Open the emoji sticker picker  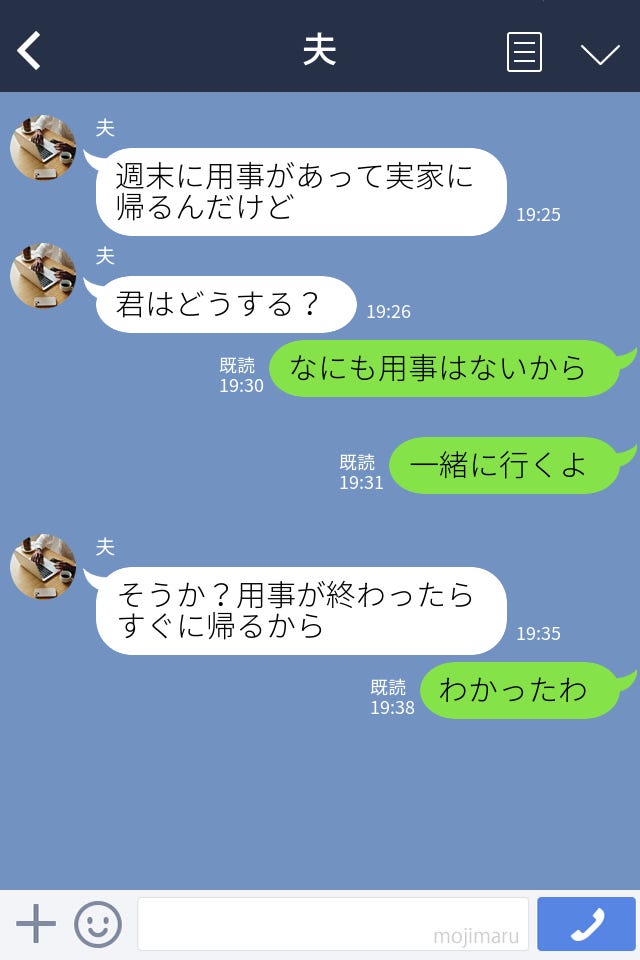pyautogui.click(x=98, y=924)
